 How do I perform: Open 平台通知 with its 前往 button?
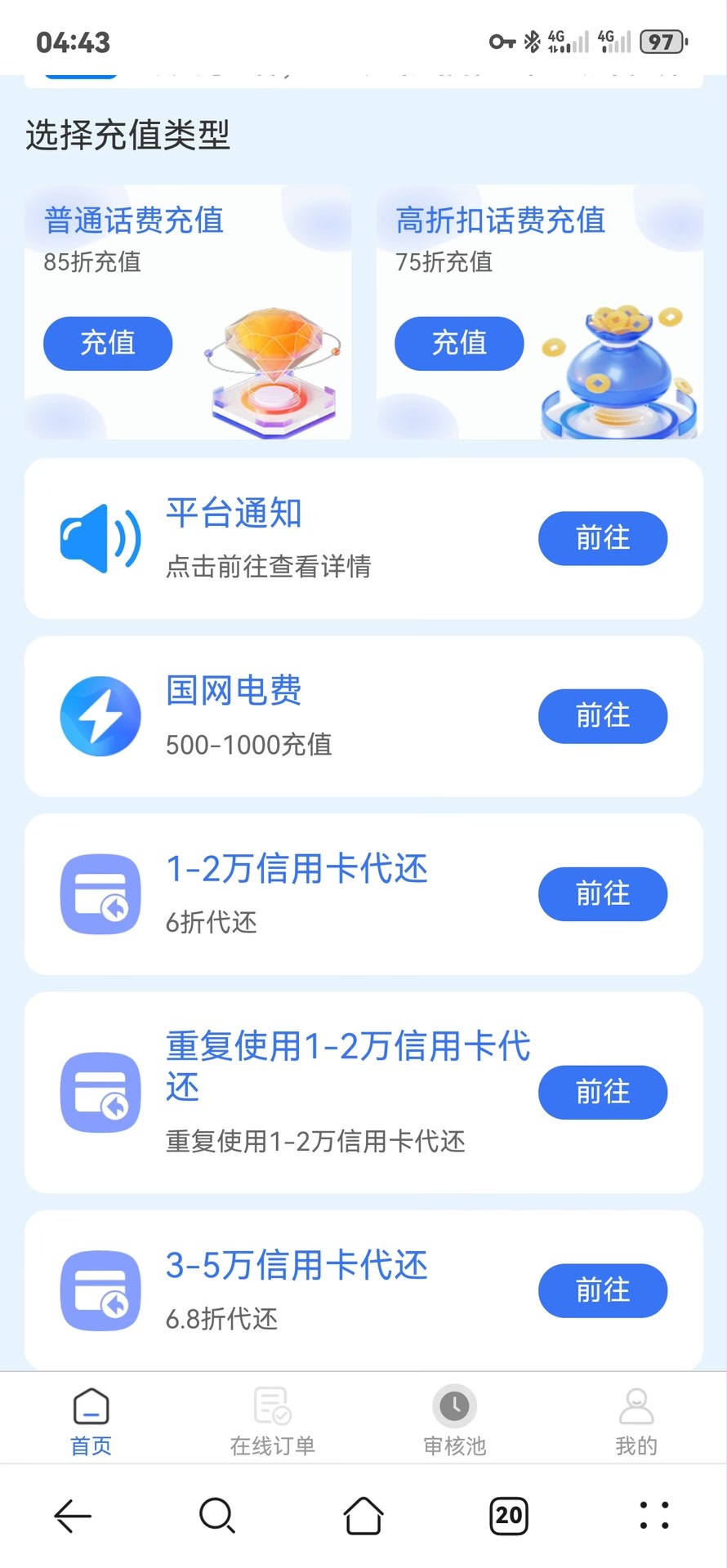(x=603, y=538)
